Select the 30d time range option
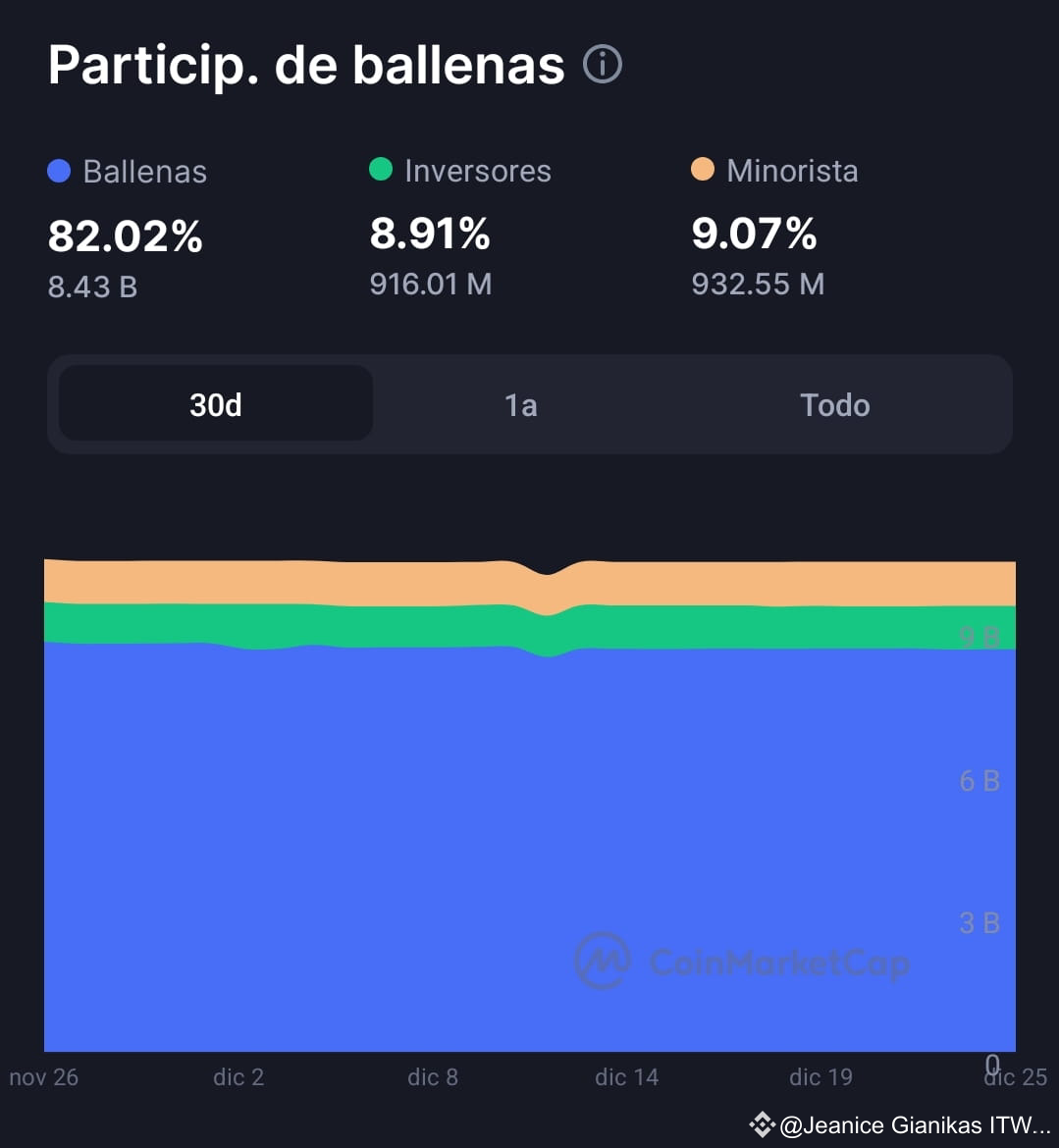The image size is (1059, 1148). tap(215, 404)
